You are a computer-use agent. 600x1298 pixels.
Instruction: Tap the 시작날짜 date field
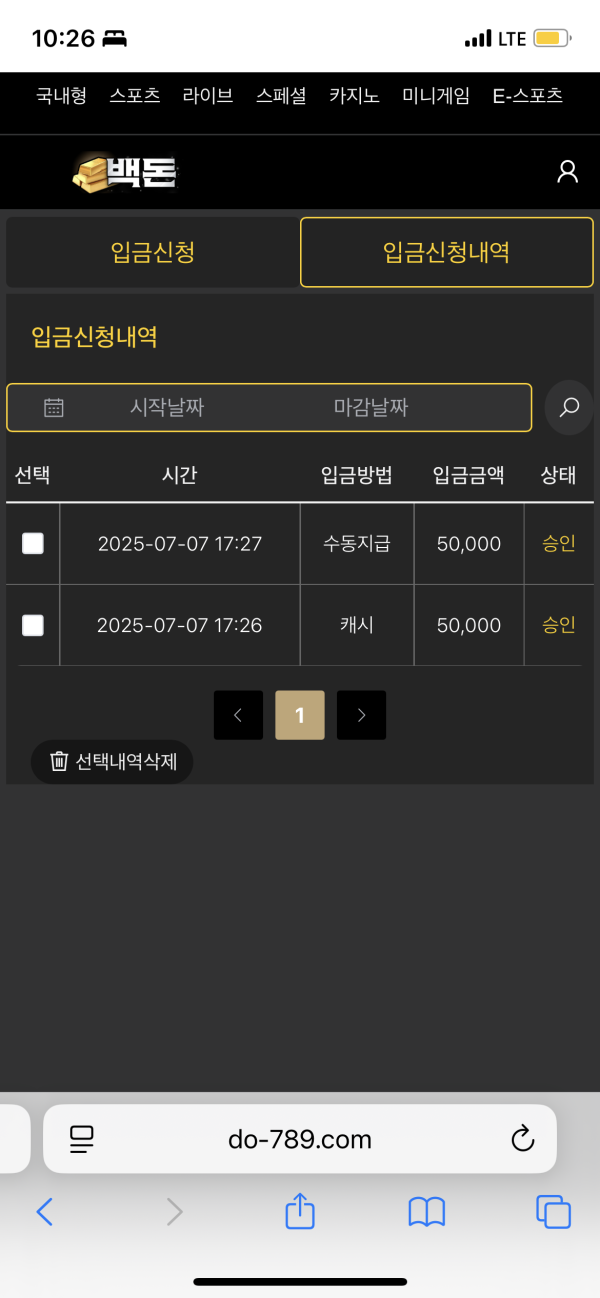(x=167, y=408)
